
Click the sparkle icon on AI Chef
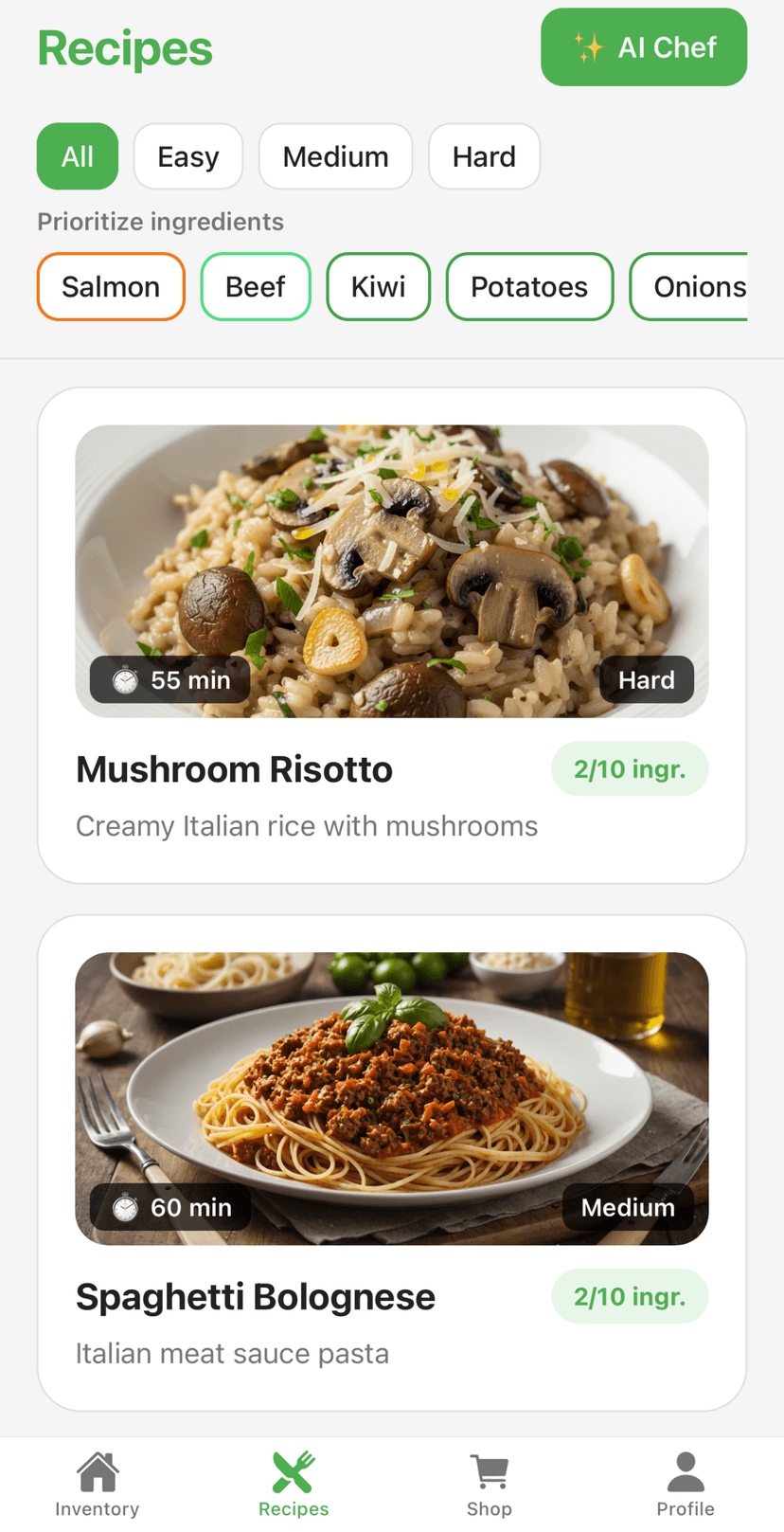[591, 46]
